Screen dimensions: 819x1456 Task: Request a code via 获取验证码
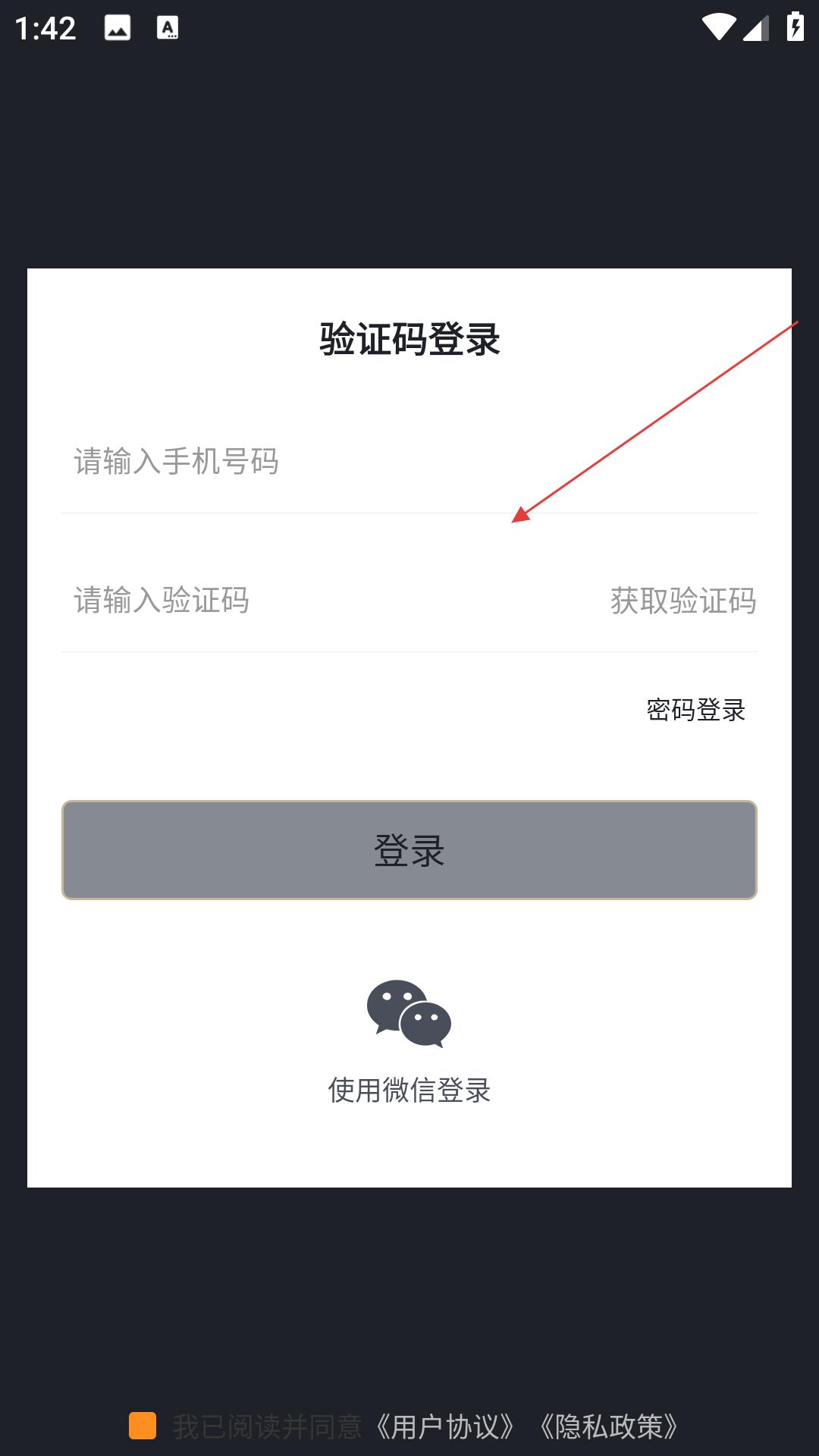(x=683, y=601)
